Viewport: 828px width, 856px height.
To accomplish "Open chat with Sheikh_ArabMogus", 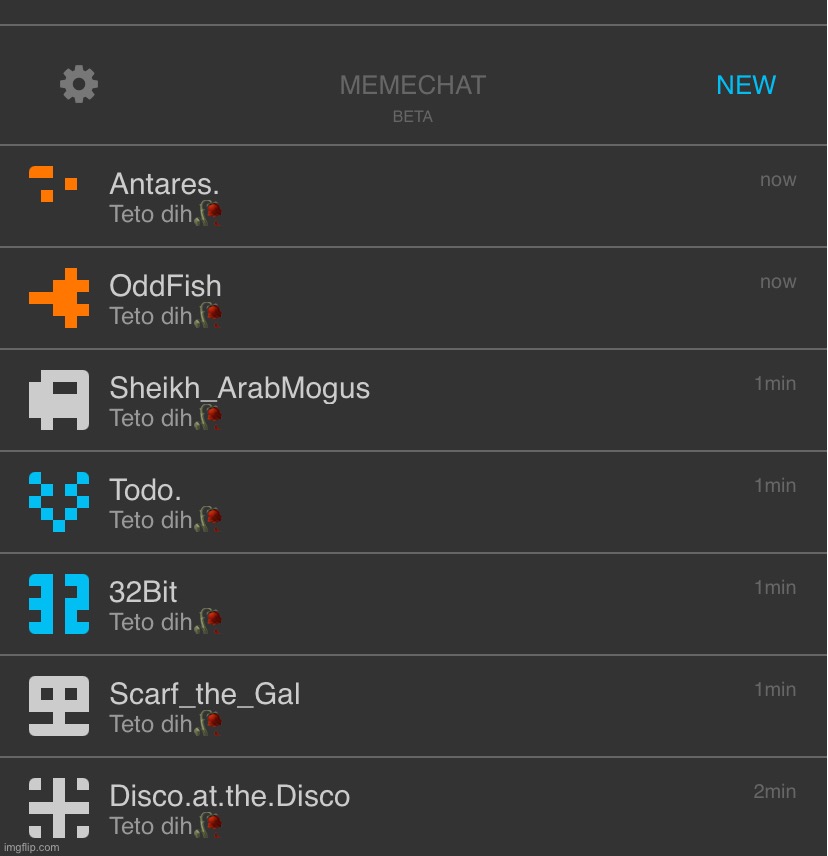I will (x=239, y=389).
